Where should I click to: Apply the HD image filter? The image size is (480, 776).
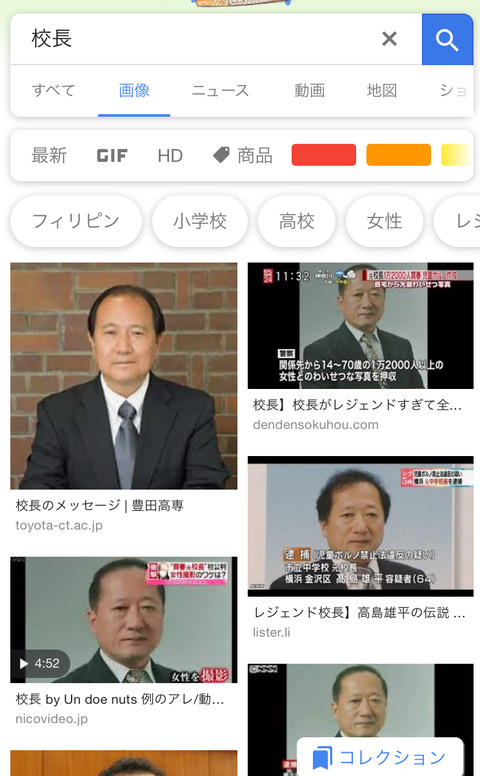[x=170, y=155]
